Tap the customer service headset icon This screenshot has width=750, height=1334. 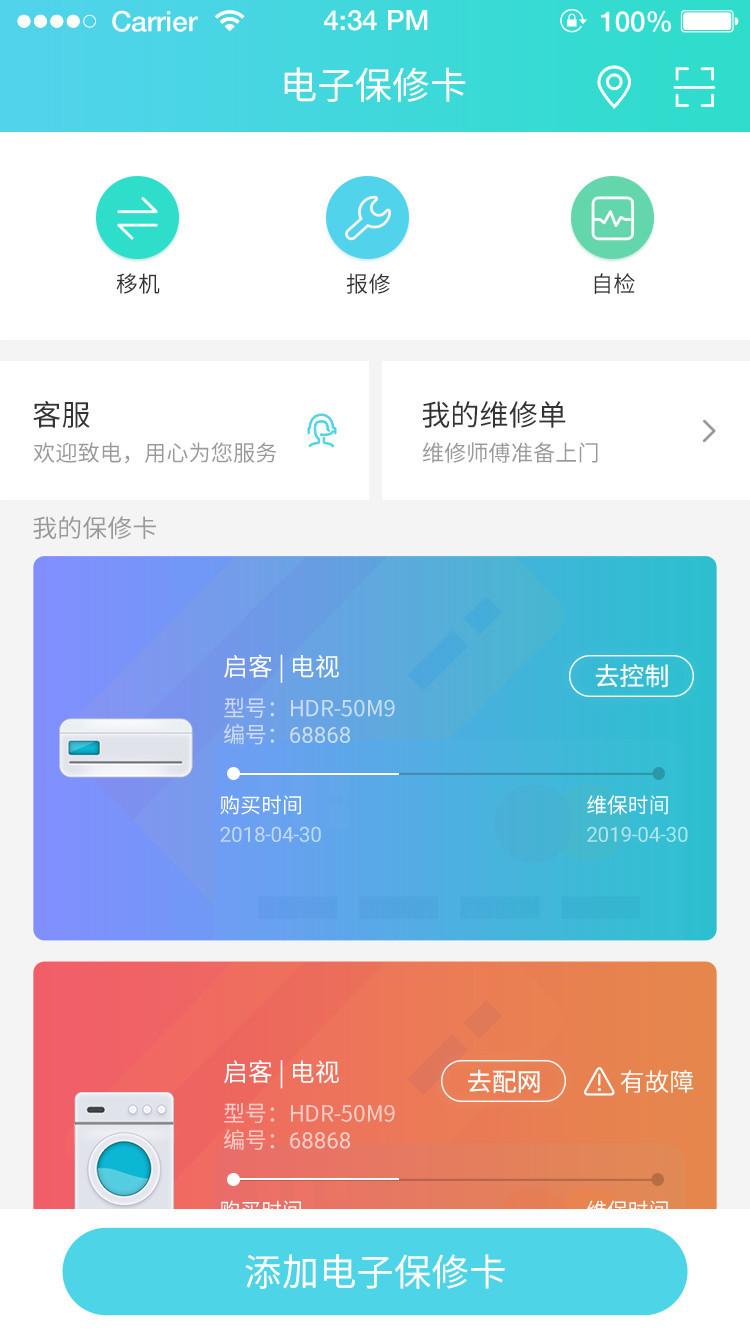pos(322,430)
